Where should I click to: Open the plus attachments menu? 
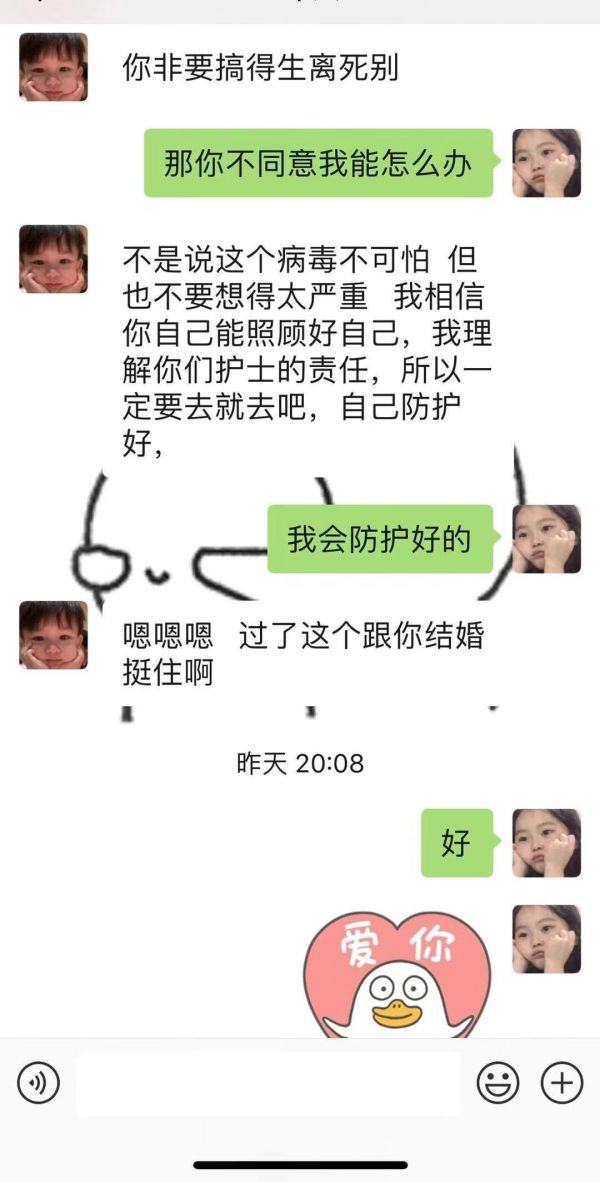click(561, 1083)
